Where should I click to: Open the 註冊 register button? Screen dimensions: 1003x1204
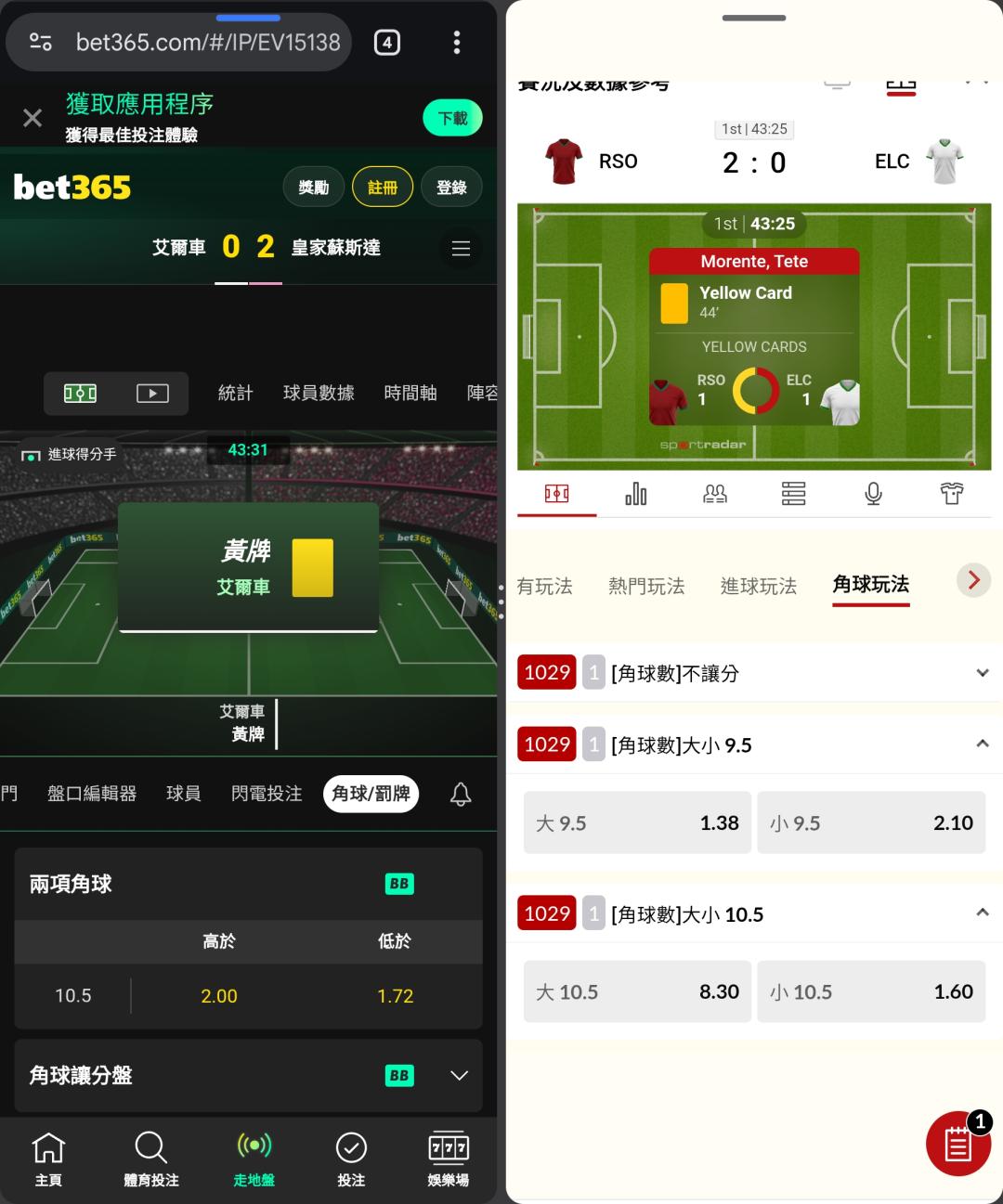click(383, 188)
